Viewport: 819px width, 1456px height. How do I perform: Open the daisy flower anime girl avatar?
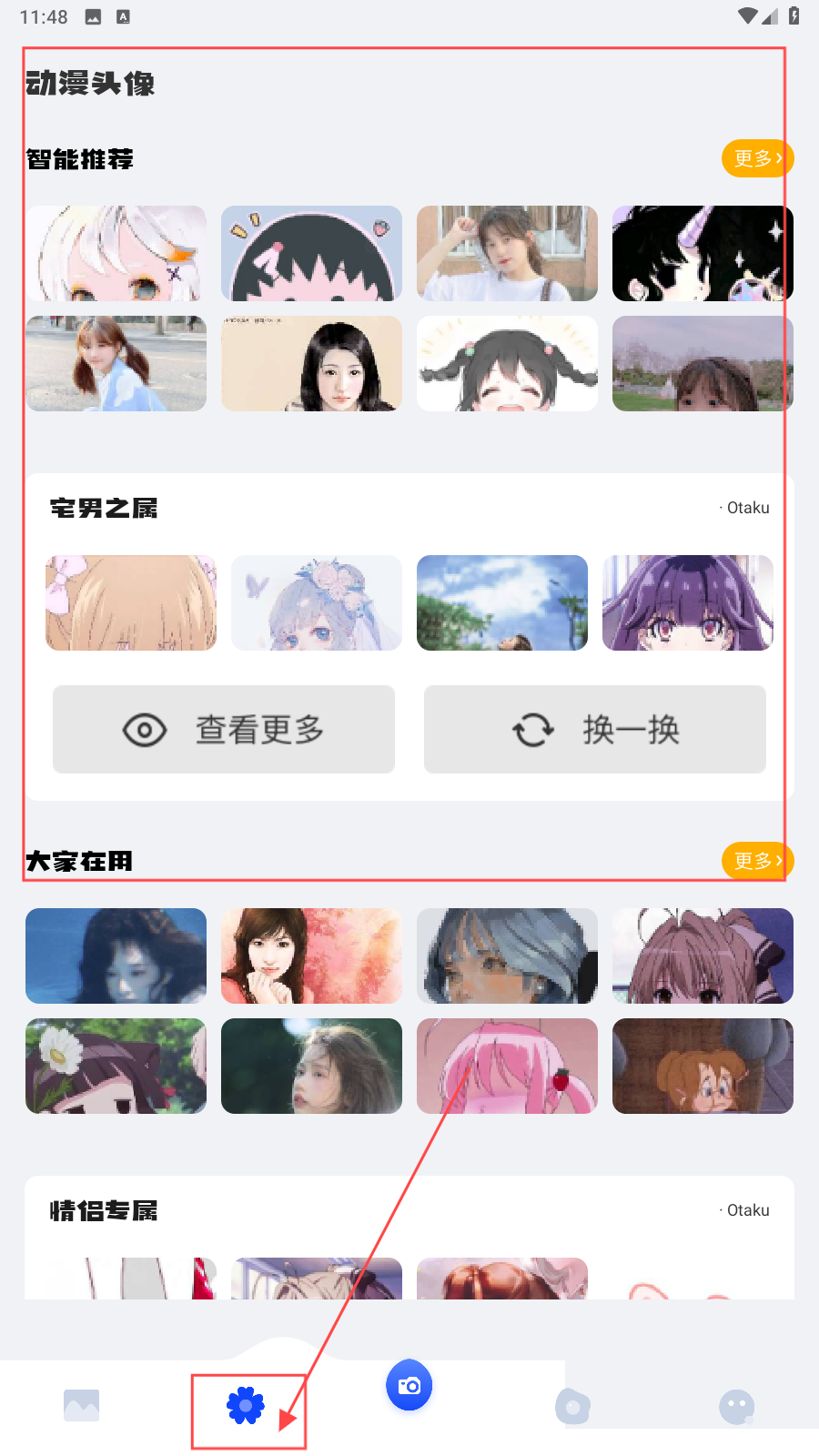[x=116, y=1066]
